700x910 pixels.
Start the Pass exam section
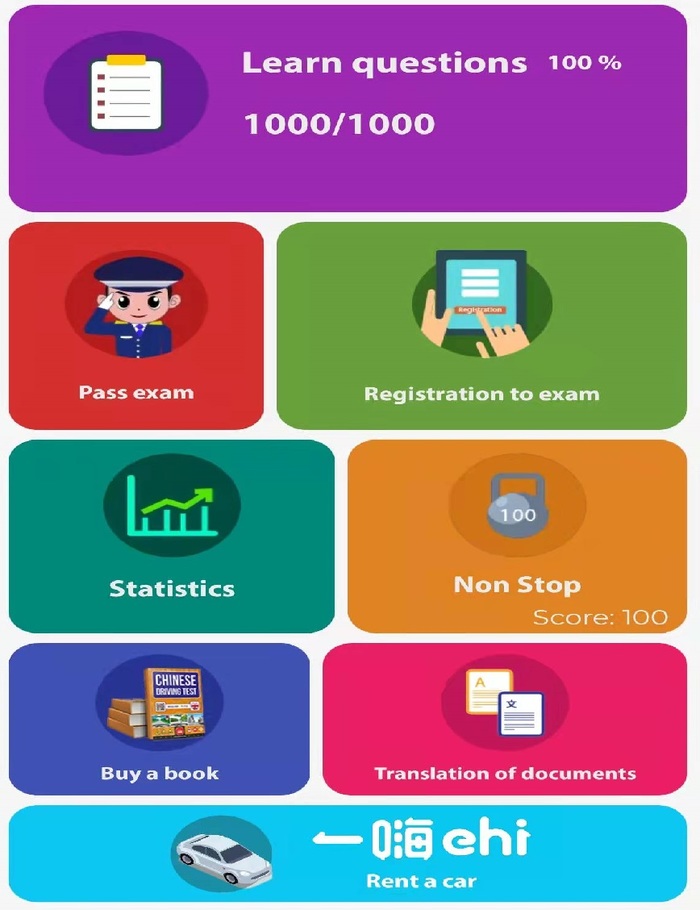click(136, 326)
